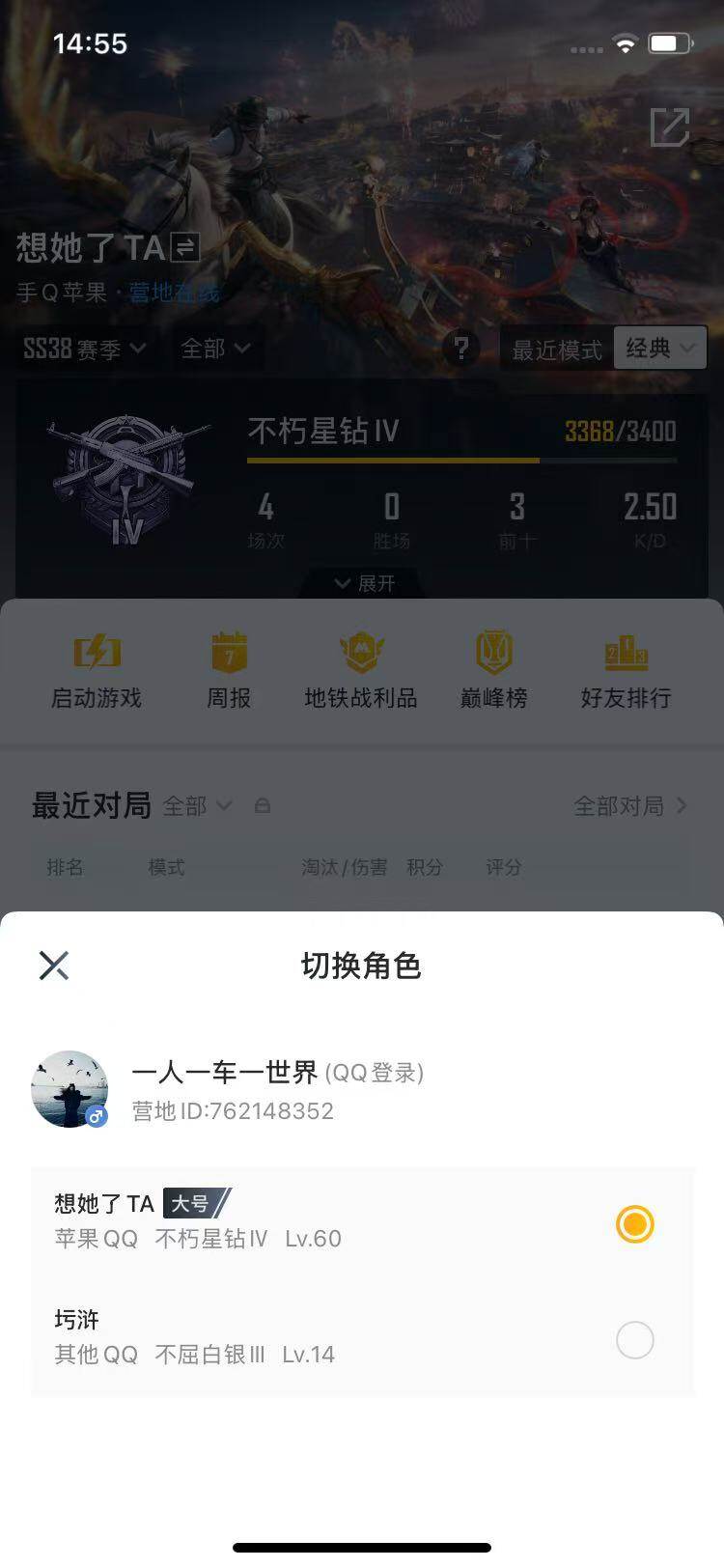Viewport: 724px width, 1568px height.
Task: Click the share icon at top right
Action: coord(670,126)
